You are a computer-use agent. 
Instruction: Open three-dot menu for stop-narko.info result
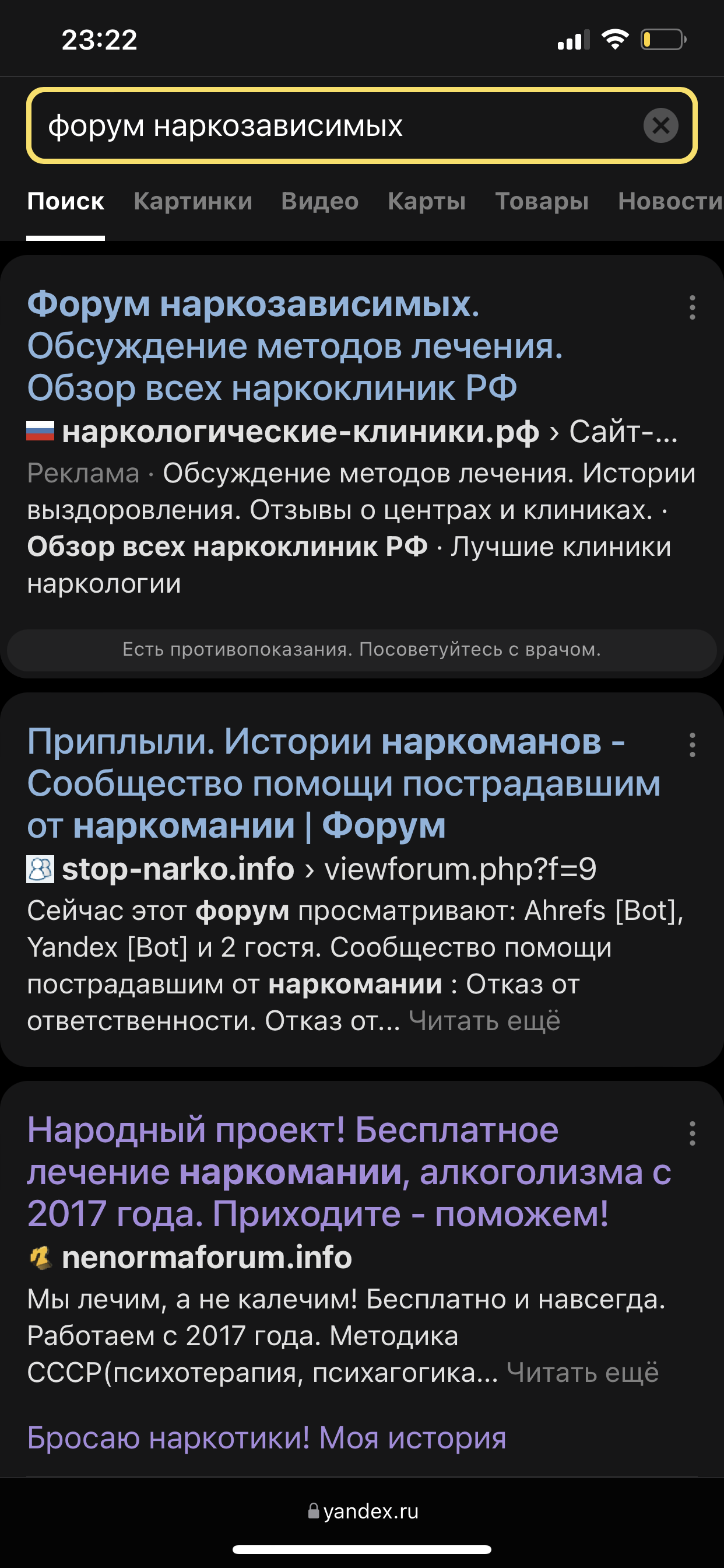(692, 745)
